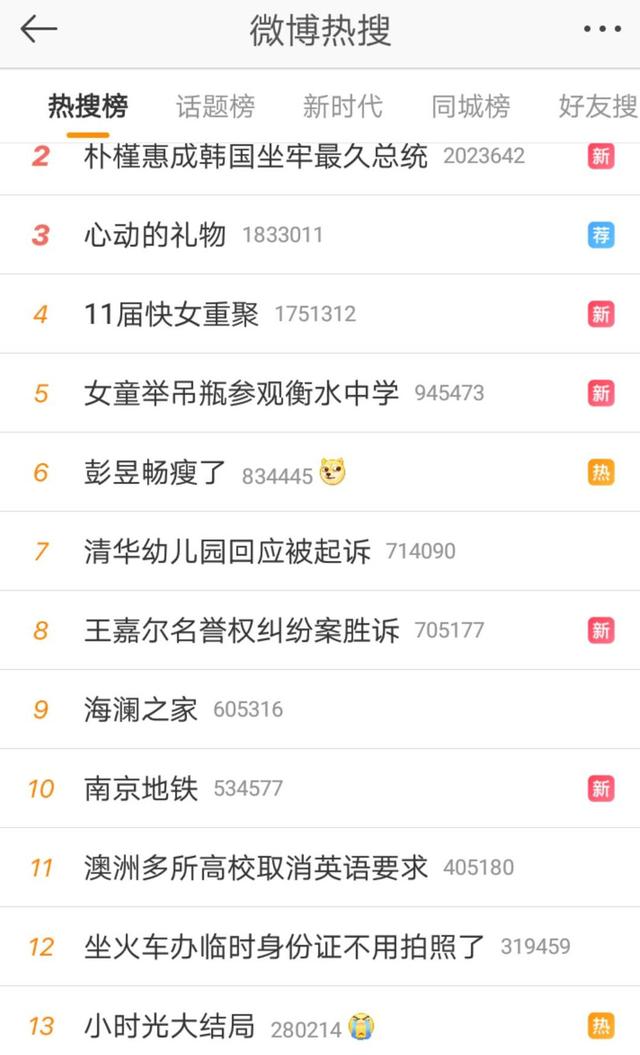Open trending topic 心动的礼物
Image resolution: width=640 pixels, height=1055 pixels.
coord(320,235)
